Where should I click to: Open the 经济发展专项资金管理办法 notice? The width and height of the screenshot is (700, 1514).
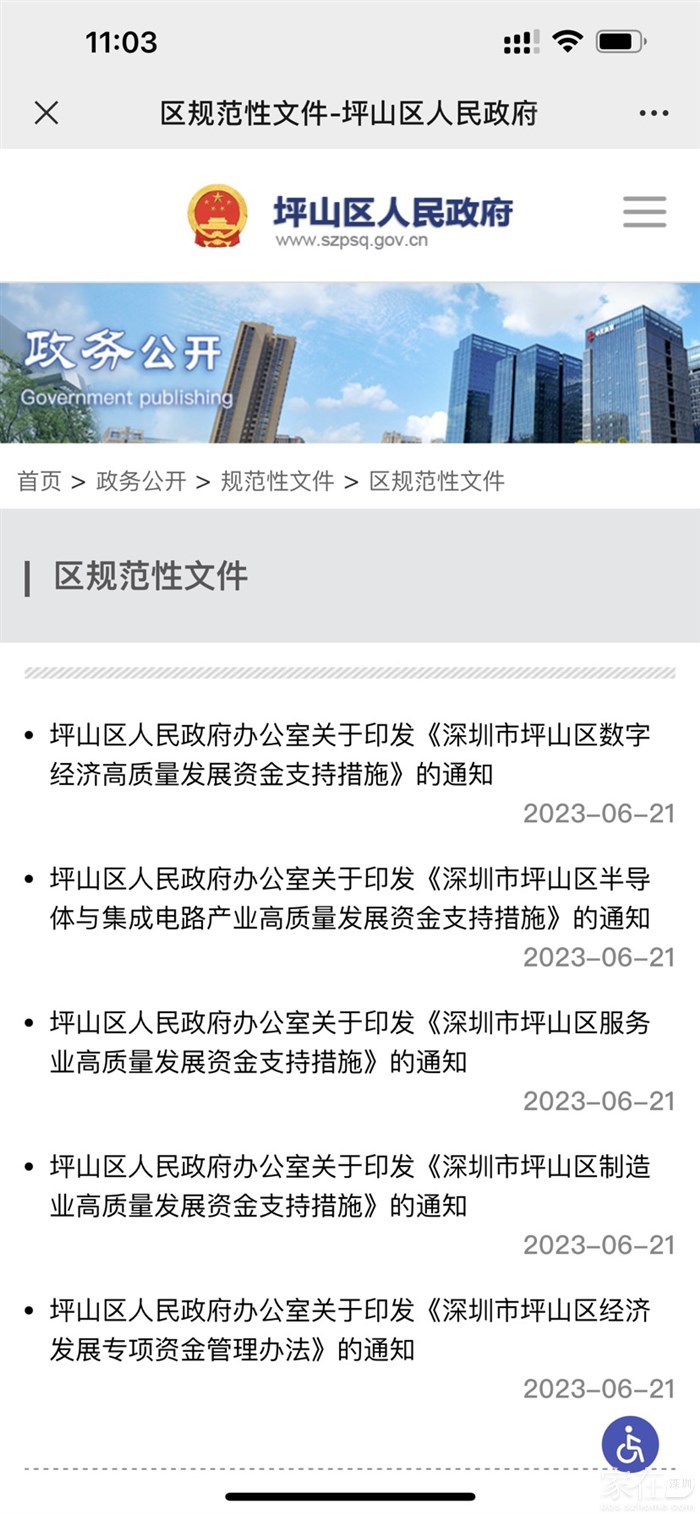point(350,1330)
